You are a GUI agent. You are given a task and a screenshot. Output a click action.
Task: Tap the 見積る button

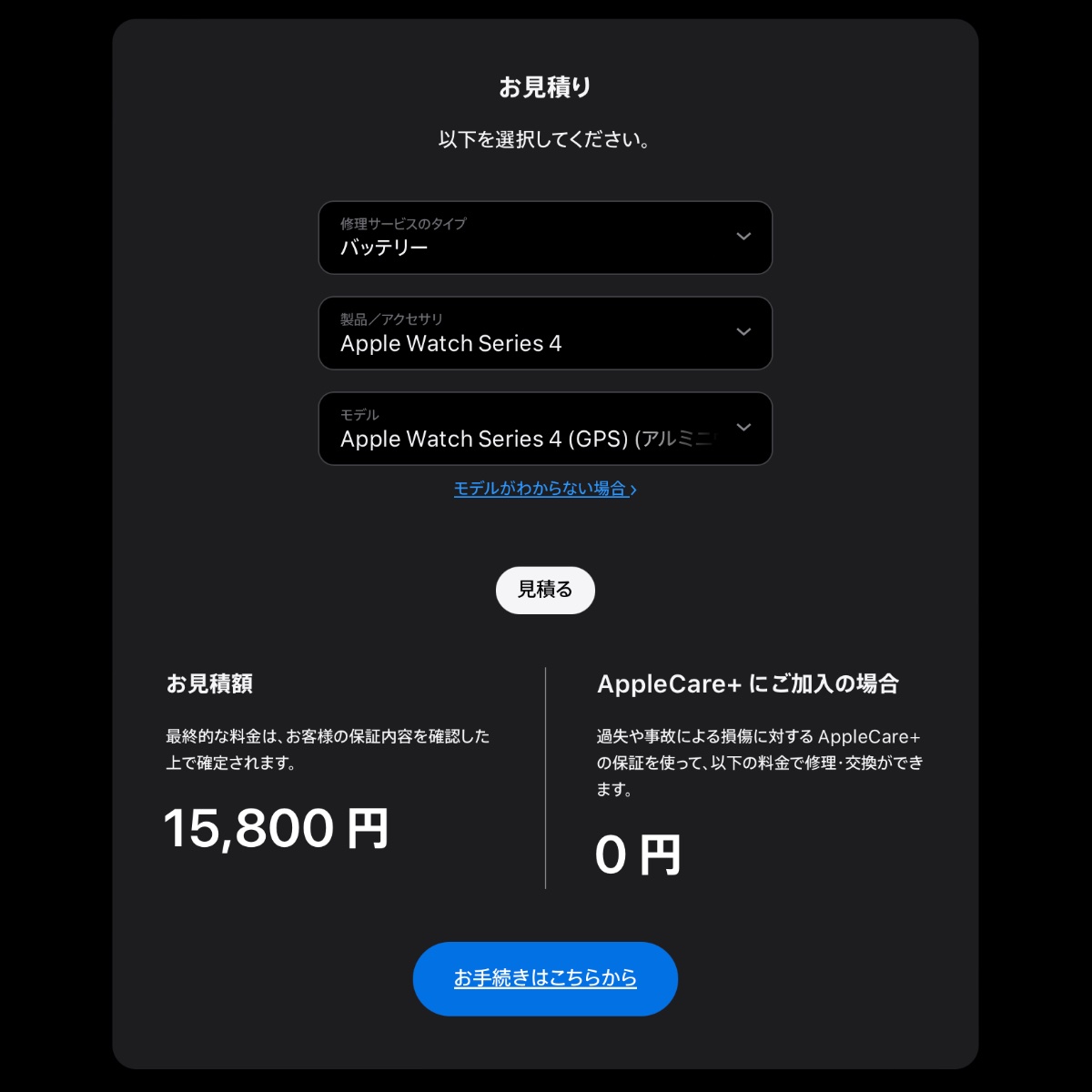point(545,590)
